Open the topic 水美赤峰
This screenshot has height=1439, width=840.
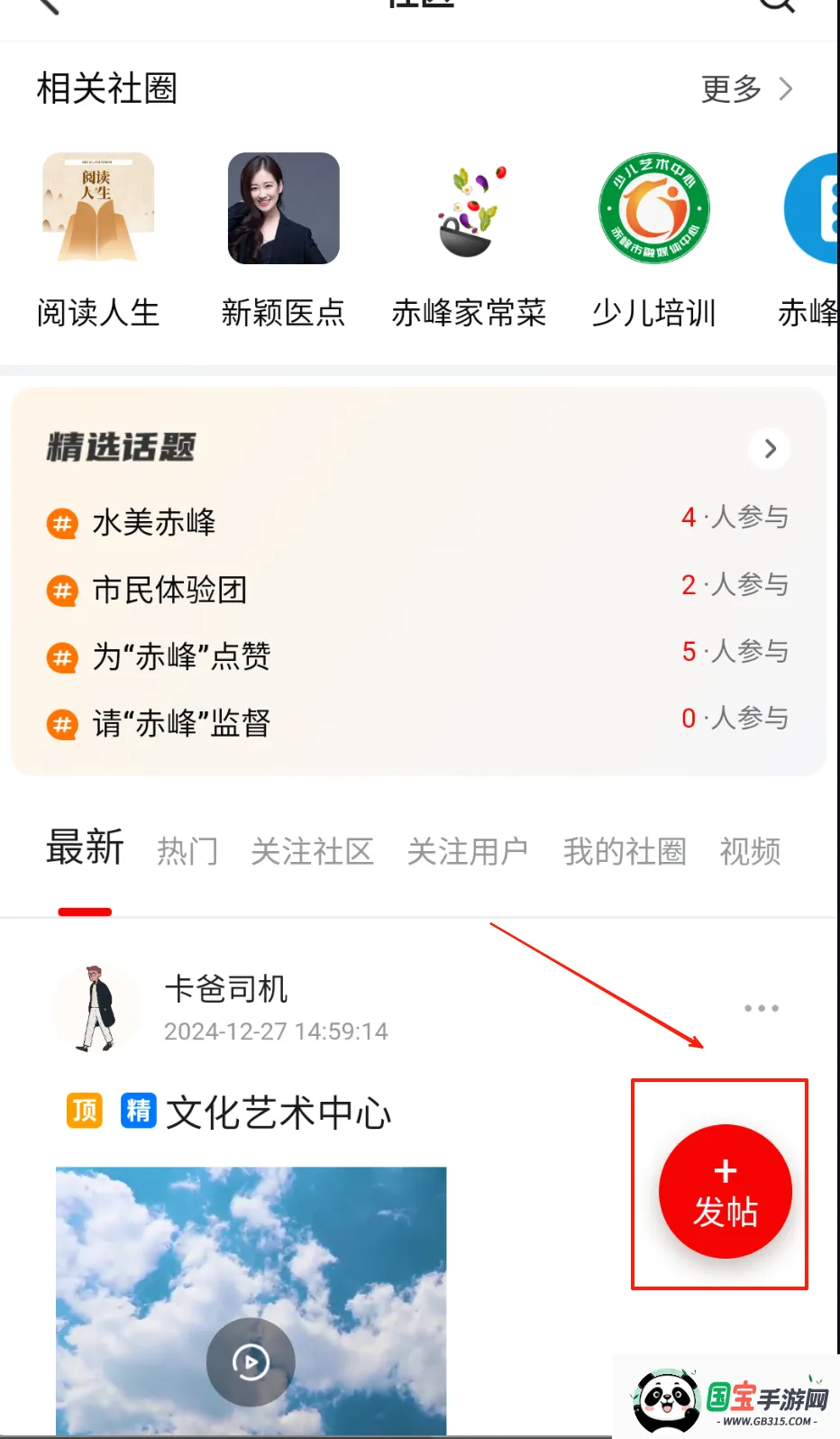click(154, 523)
